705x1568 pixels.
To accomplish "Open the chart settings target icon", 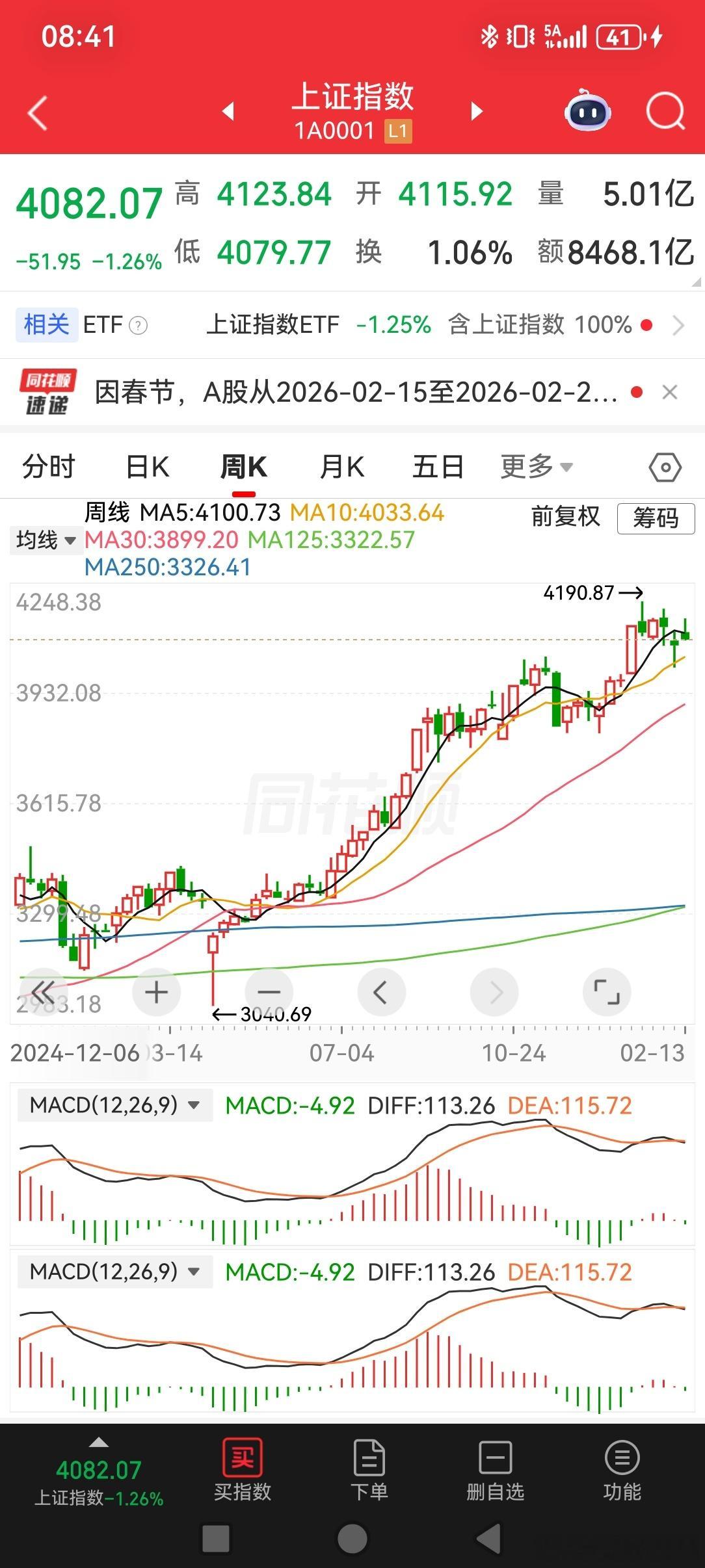I will pos(663,465).
